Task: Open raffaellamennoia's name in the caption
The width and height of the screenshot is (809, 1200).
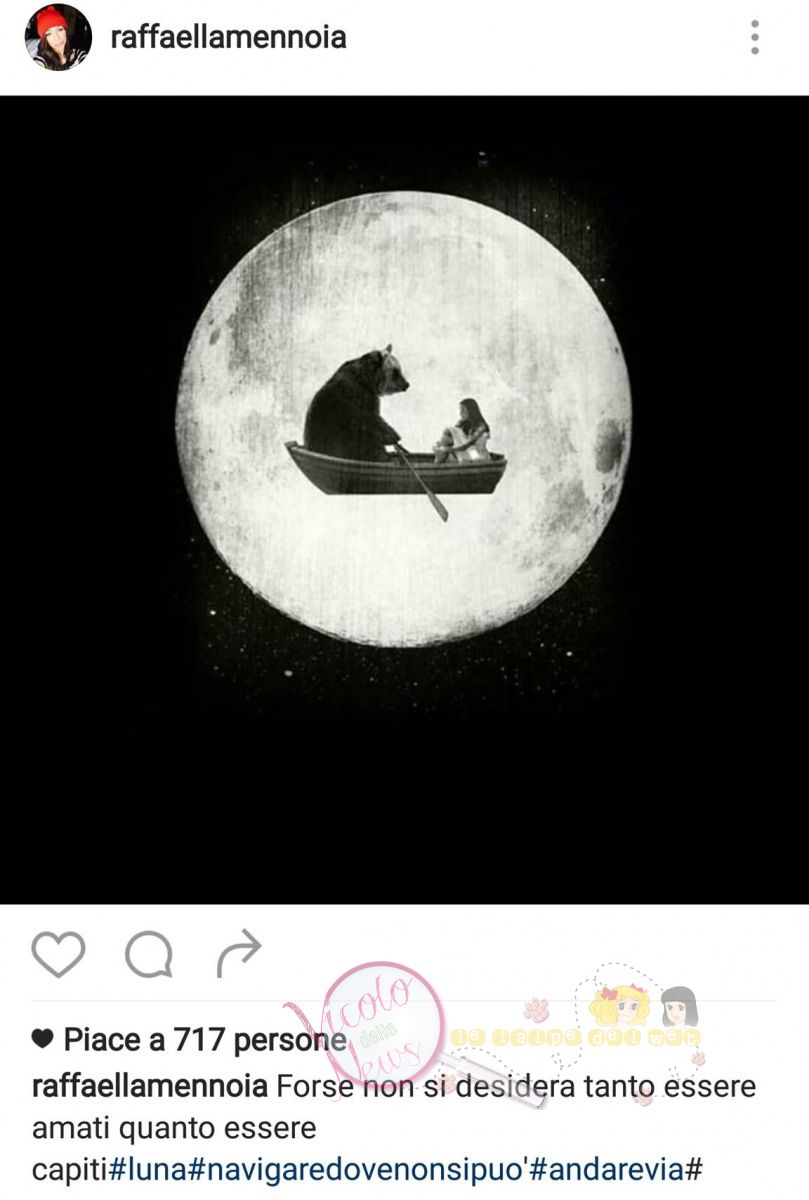Action: (150, 1085)
